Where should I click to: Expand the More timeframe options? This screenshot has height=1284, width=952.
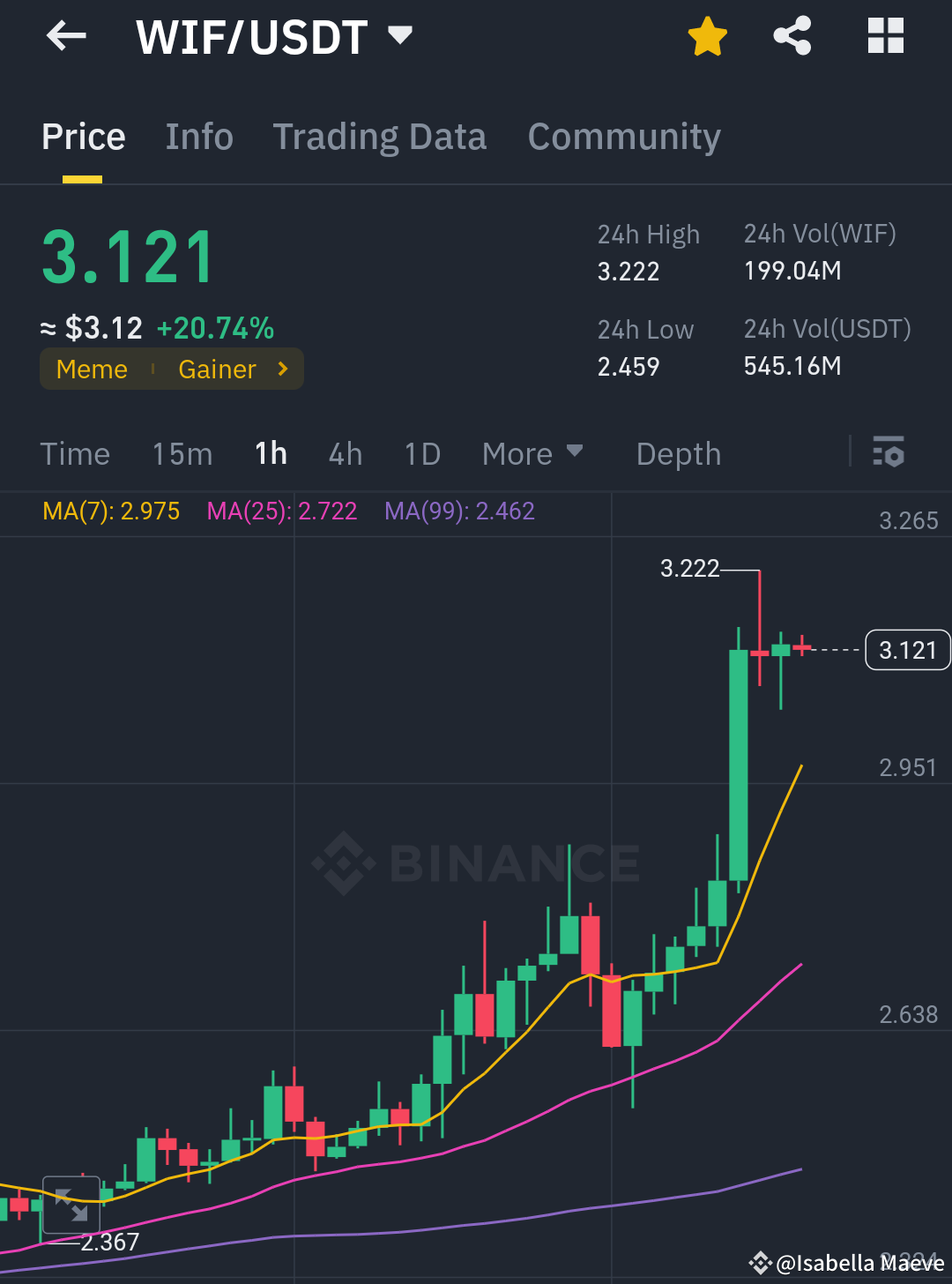click(533, 453)
